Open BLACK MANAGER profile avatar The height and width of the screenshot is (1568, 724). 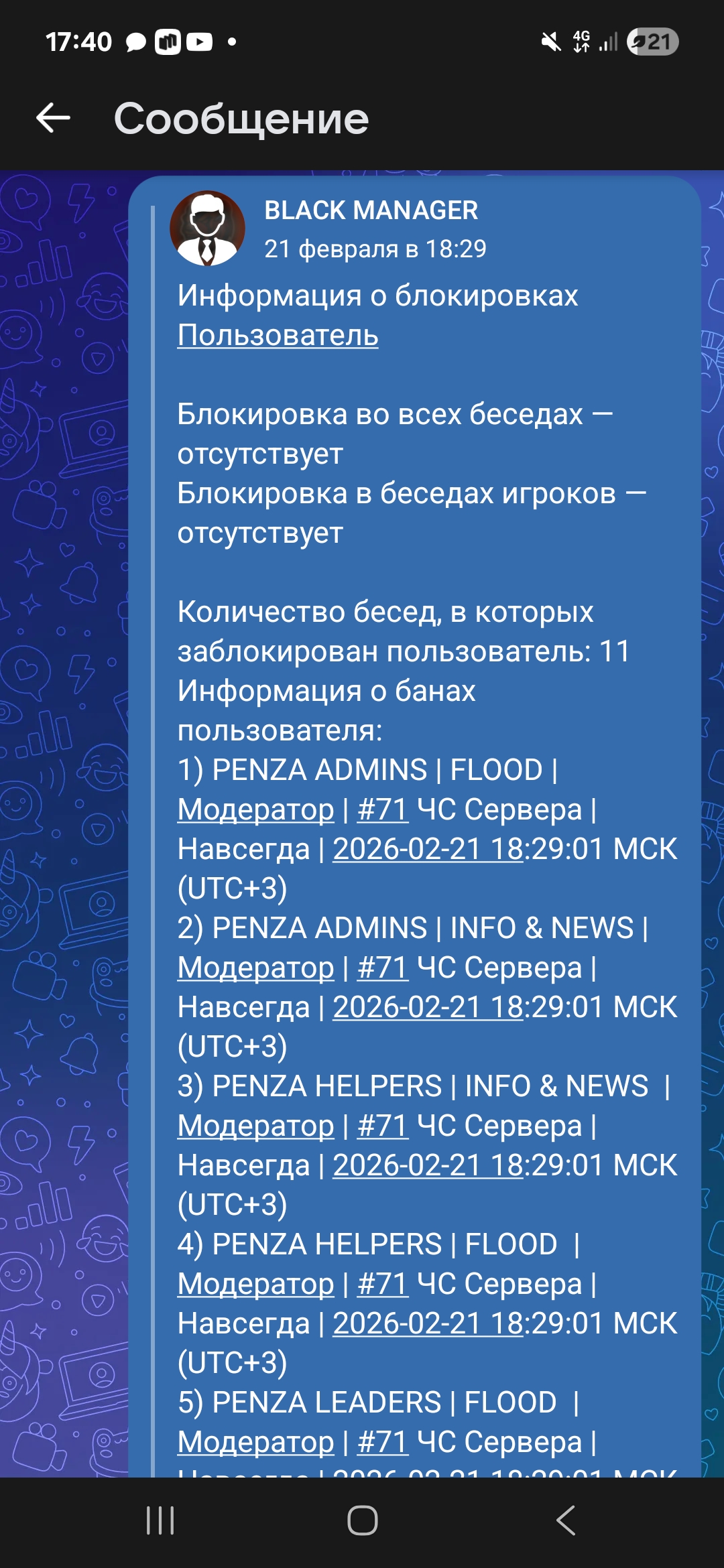(x=207, y=228)
